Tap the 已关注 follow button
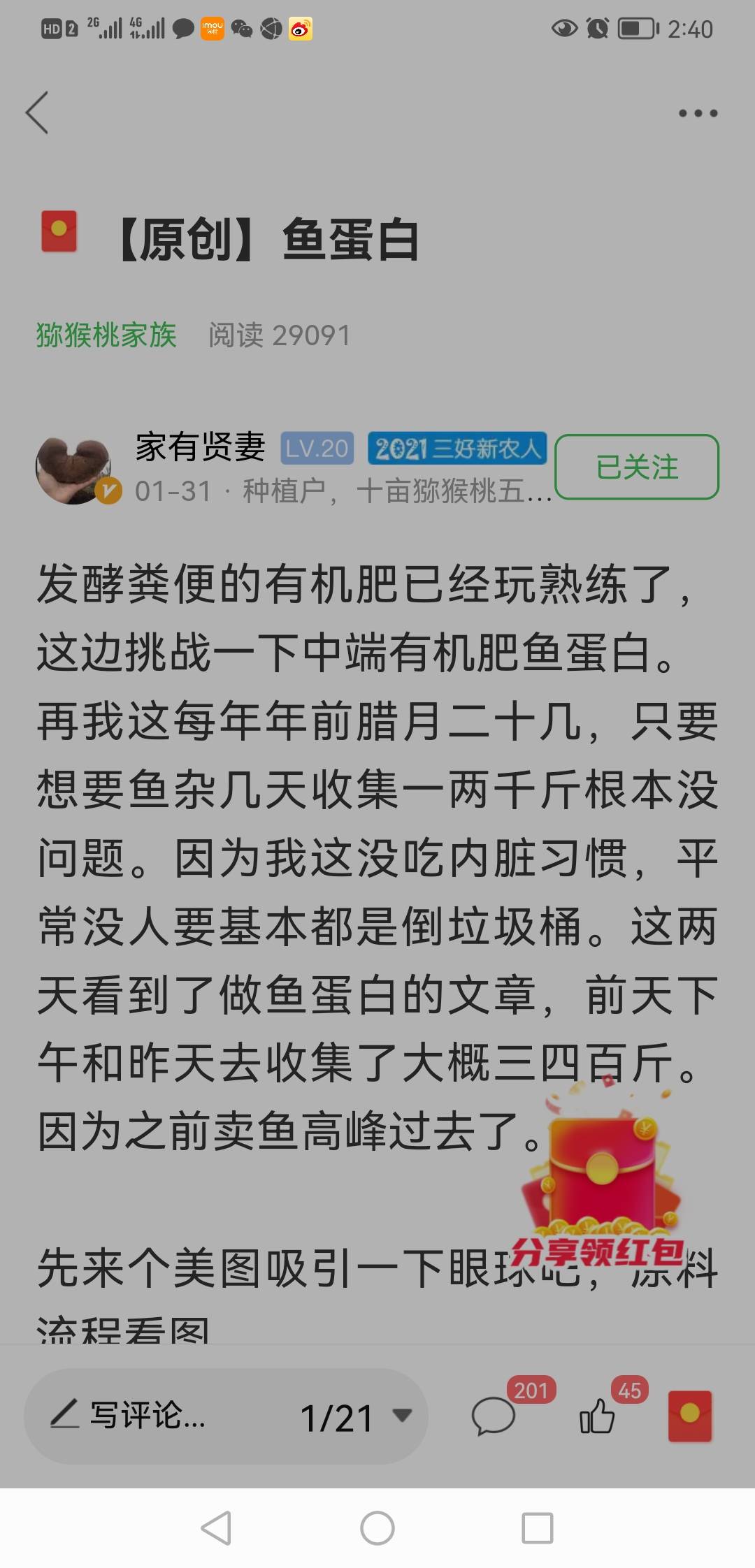 click(636, 467)
